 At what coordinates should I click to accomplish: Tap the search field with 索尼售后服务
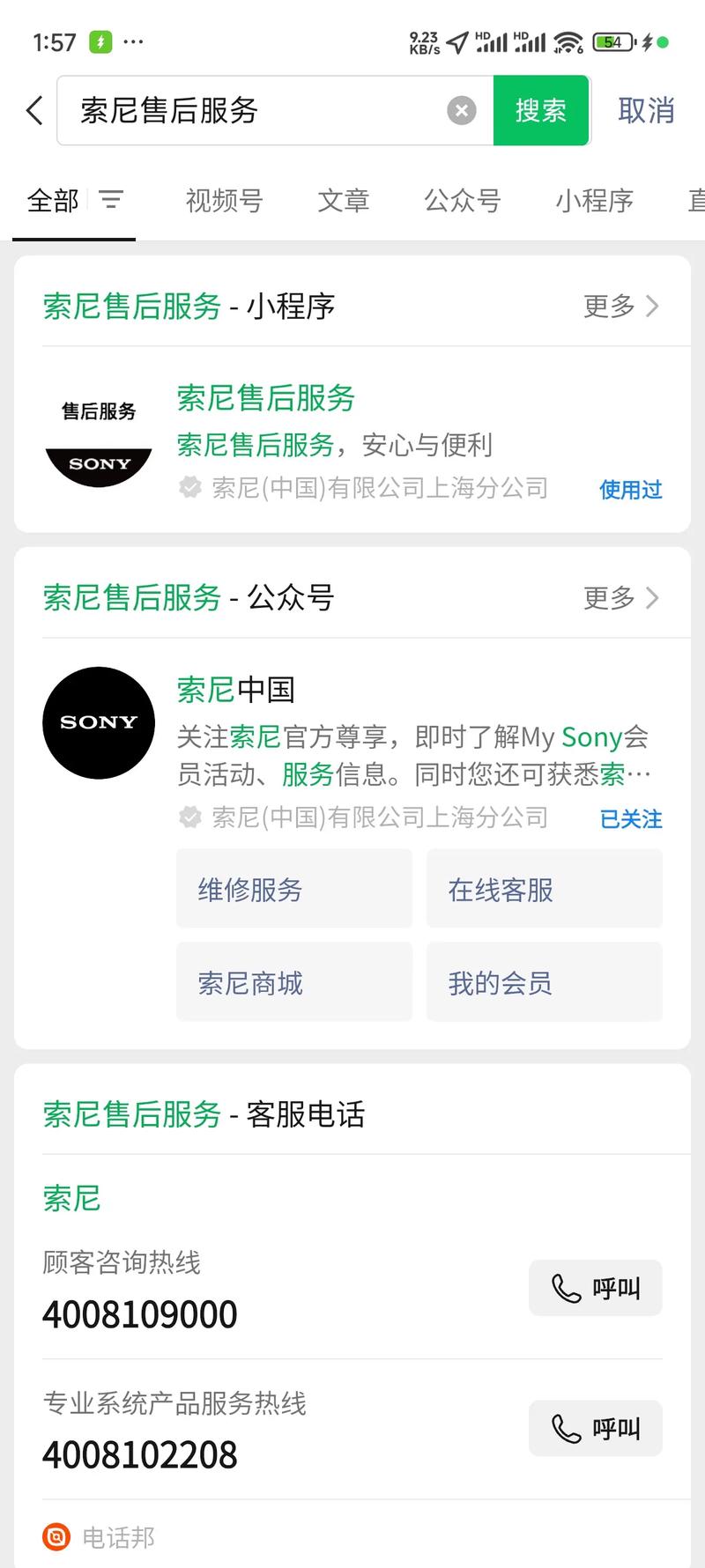256,111
